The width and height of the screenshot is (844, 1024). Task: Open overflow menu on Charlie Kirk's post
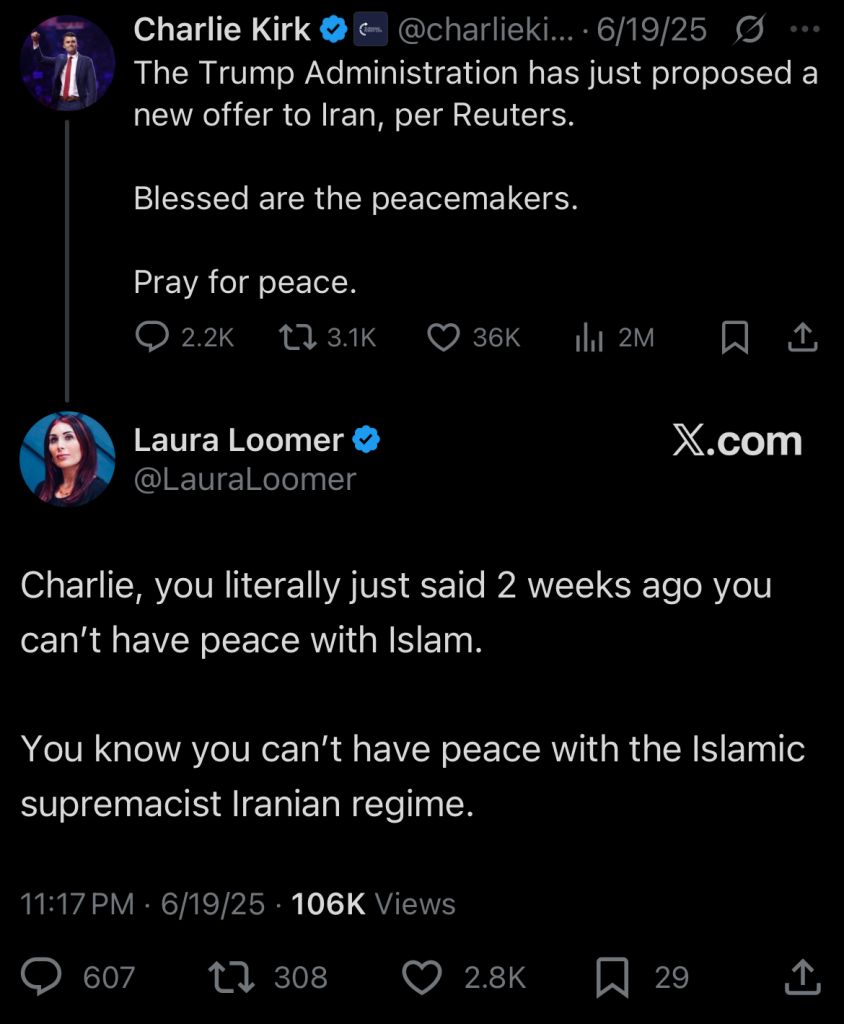pyautogui.click(x=804, y=30)
